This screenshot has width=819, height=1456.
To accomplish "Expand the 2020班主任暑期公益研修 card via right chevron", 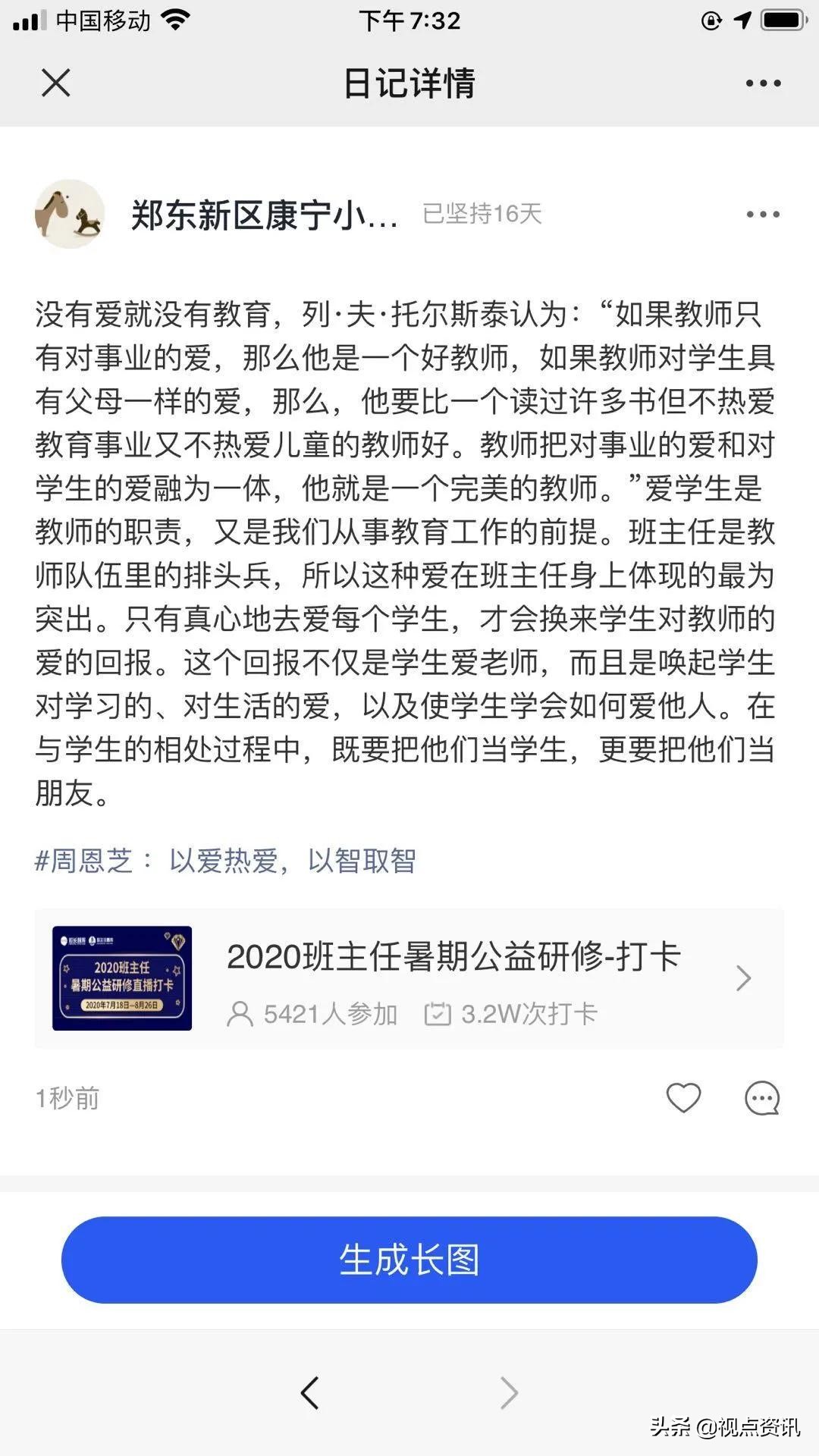I will click(x=743, y=978).
